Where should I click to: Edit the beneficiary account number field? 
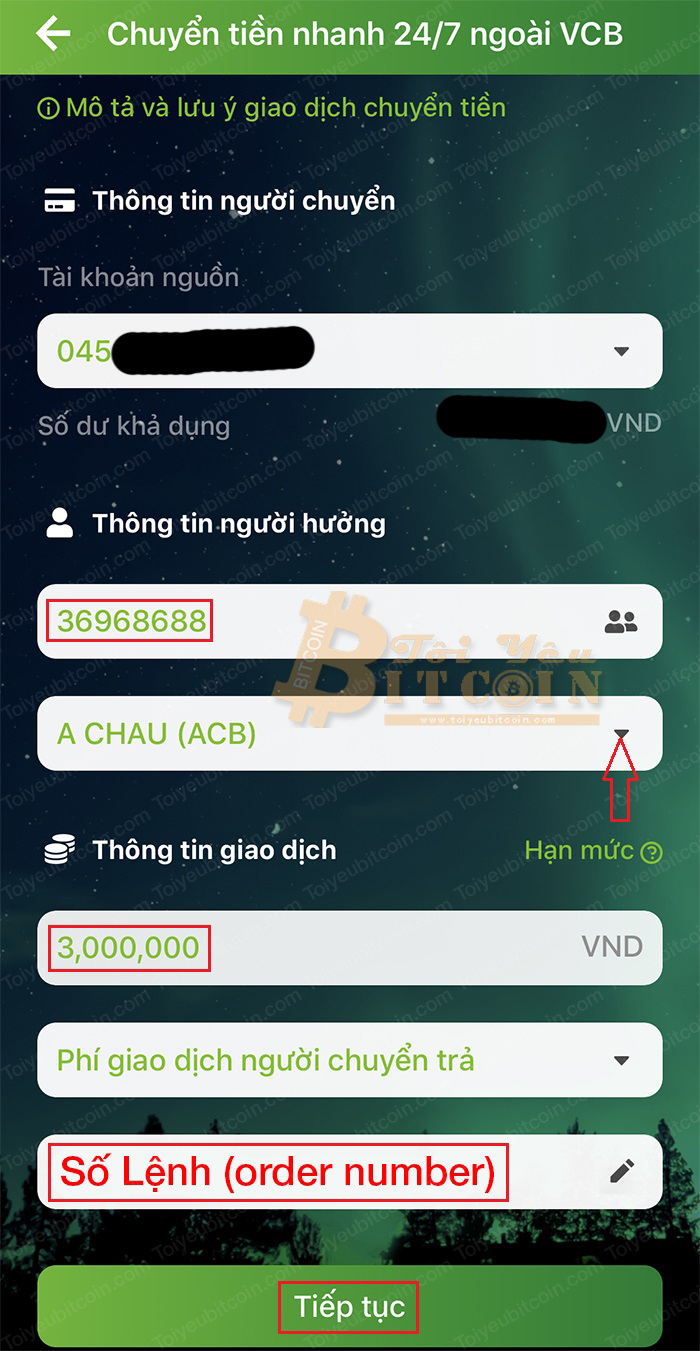[x=300, y=621]
